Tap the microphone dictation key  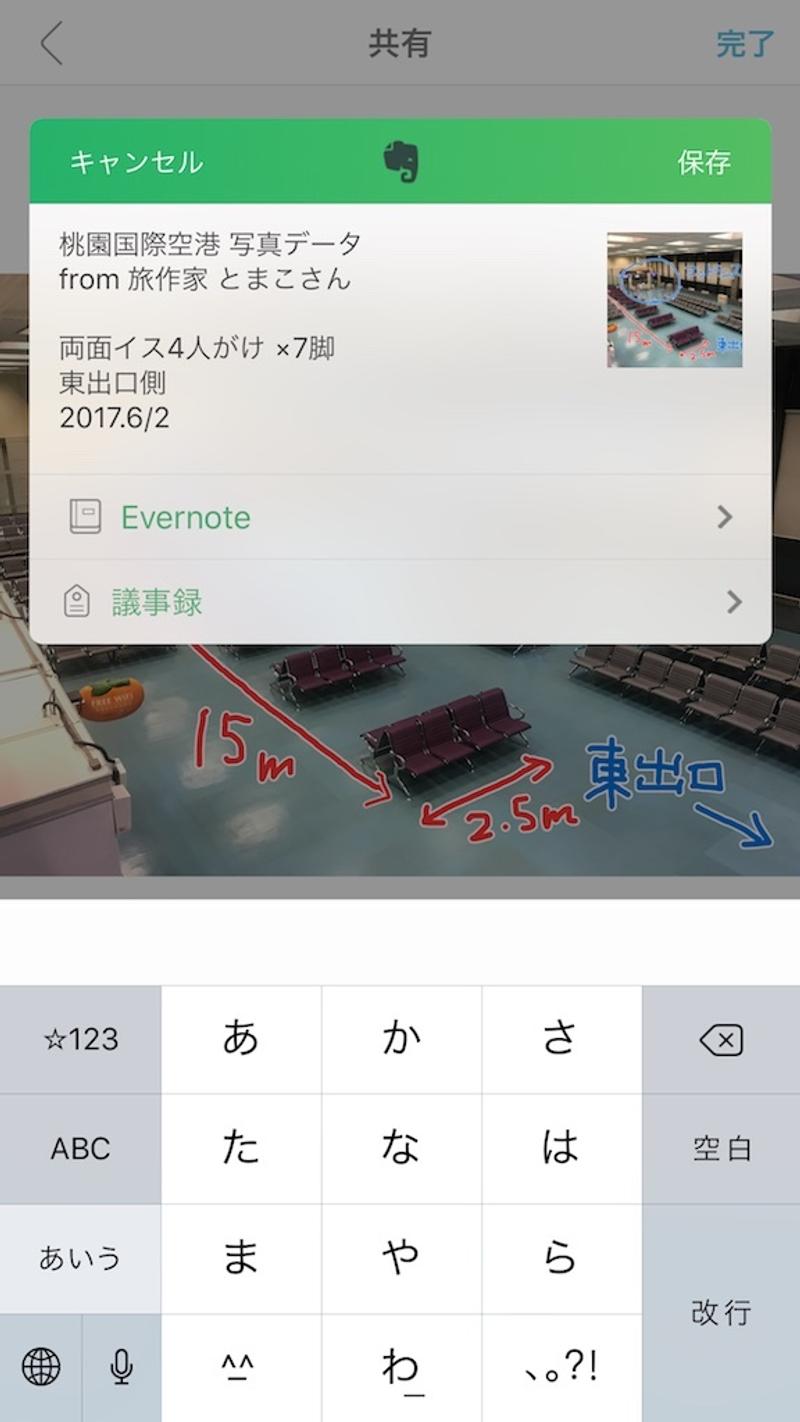click(122, 1367)
